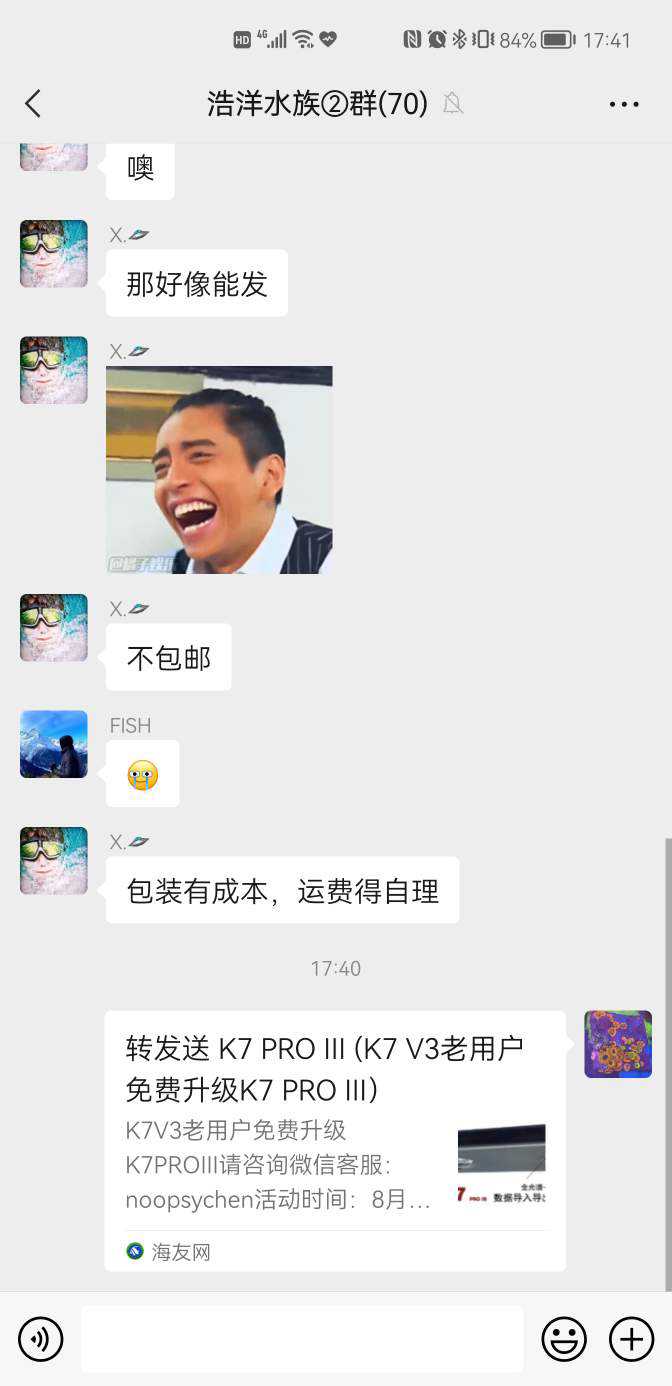Image resolution: width=672 pixels, height=1386 pixels.
Task: Open the plus attachments menu
Action: click(x=631, y=1338)
